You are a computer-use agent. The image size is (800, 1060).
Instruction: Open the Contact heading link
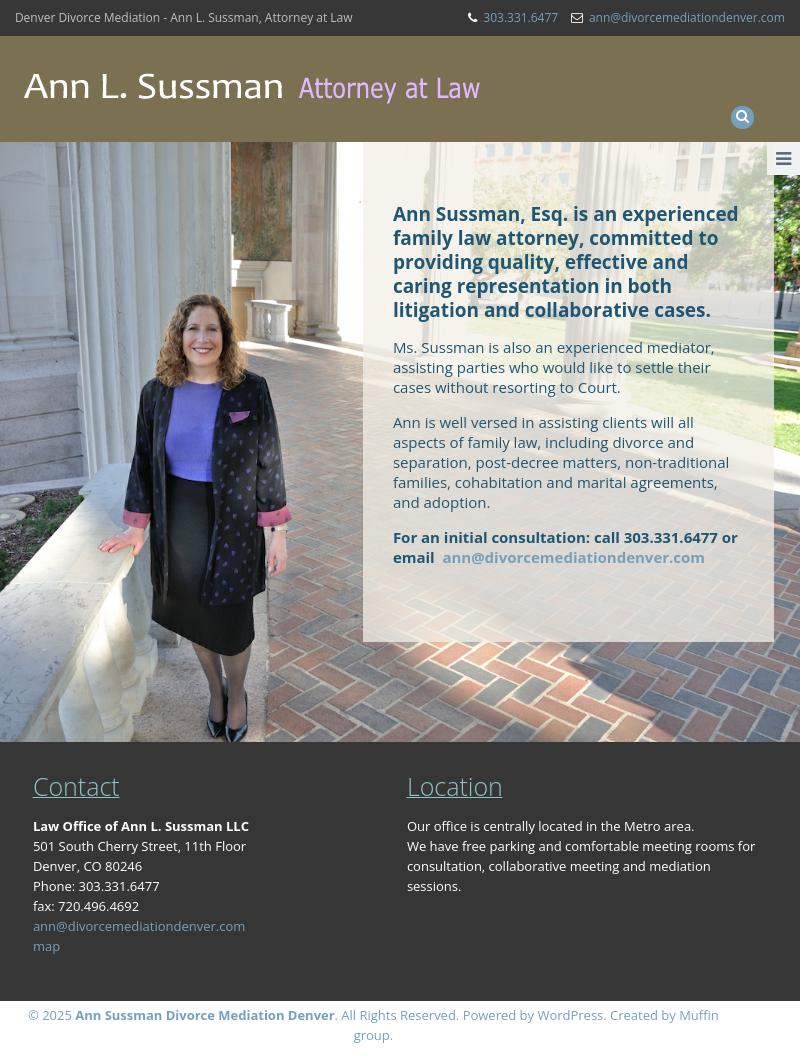(76, 786)
